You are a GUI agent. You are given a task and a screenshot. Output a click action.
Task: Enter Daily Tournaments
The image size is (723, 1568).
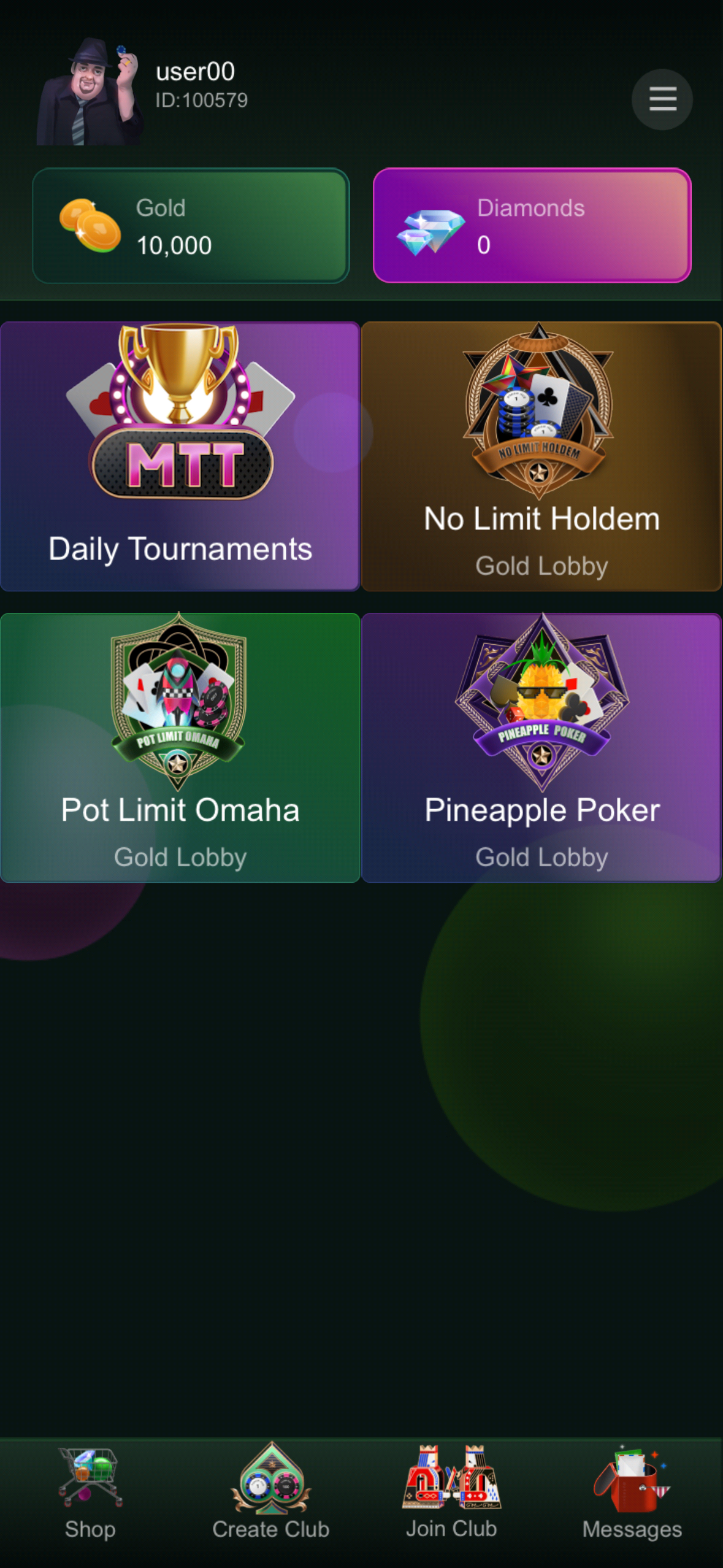pos(180,456)
